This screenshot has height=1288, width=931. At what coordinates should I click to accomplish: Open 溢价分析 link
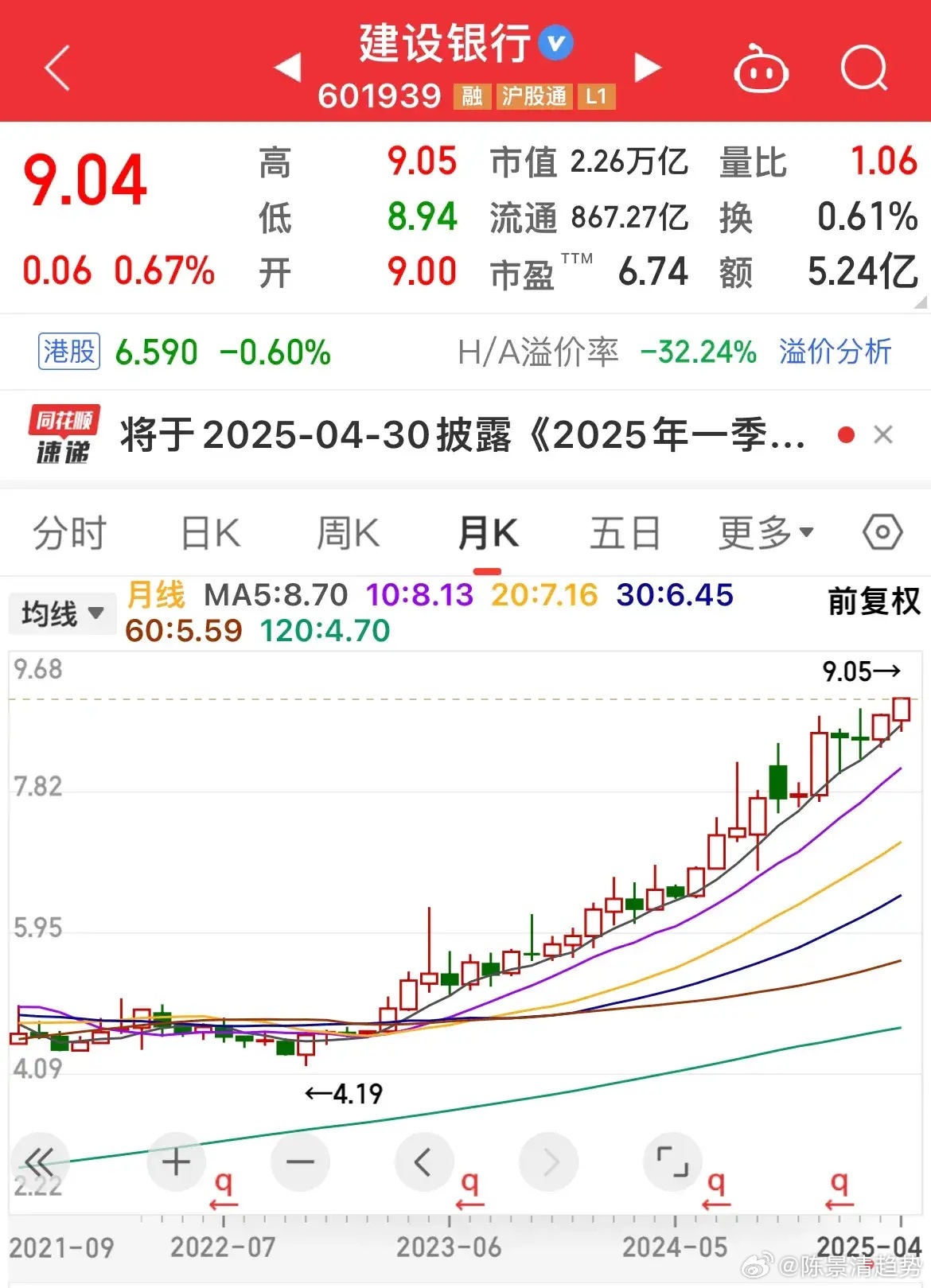pos(835,352)
